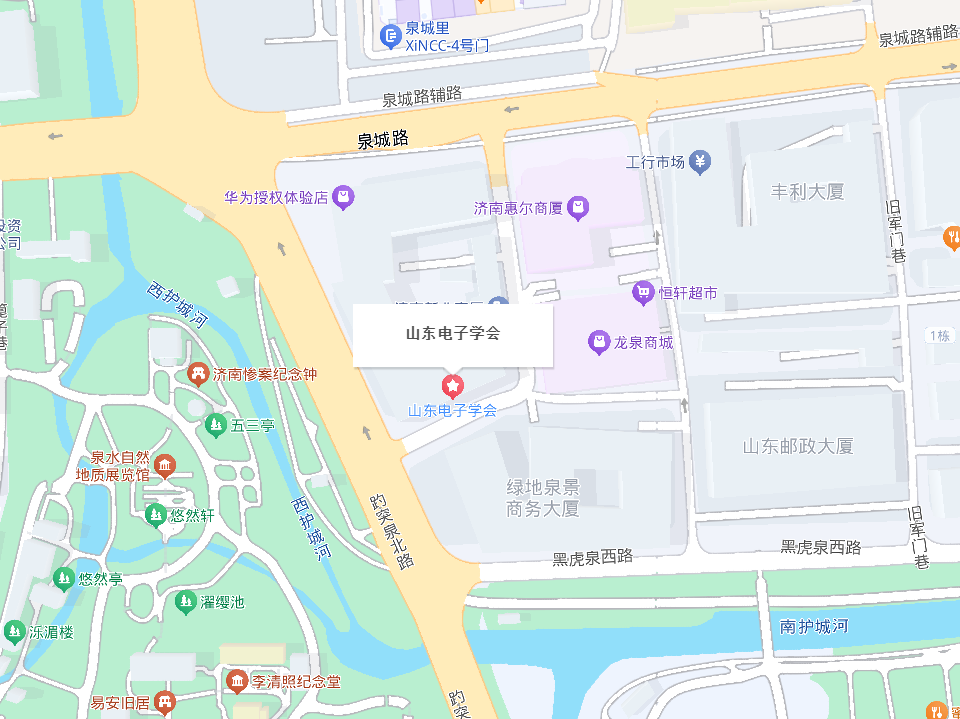Select the 泉城里 XiNCC-4号门 marker

[391, 37]
